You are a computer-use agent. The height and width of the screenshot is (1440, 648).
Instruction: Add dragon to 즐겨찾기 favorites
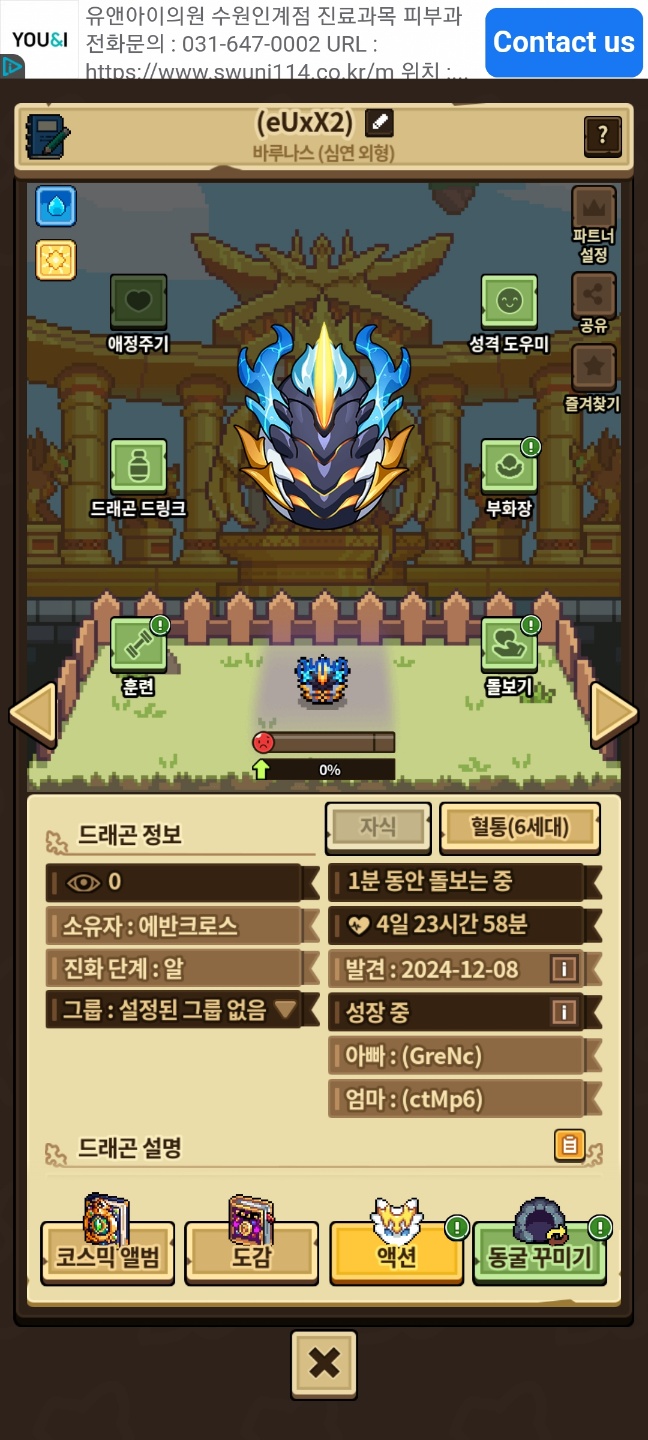[593, 369]
